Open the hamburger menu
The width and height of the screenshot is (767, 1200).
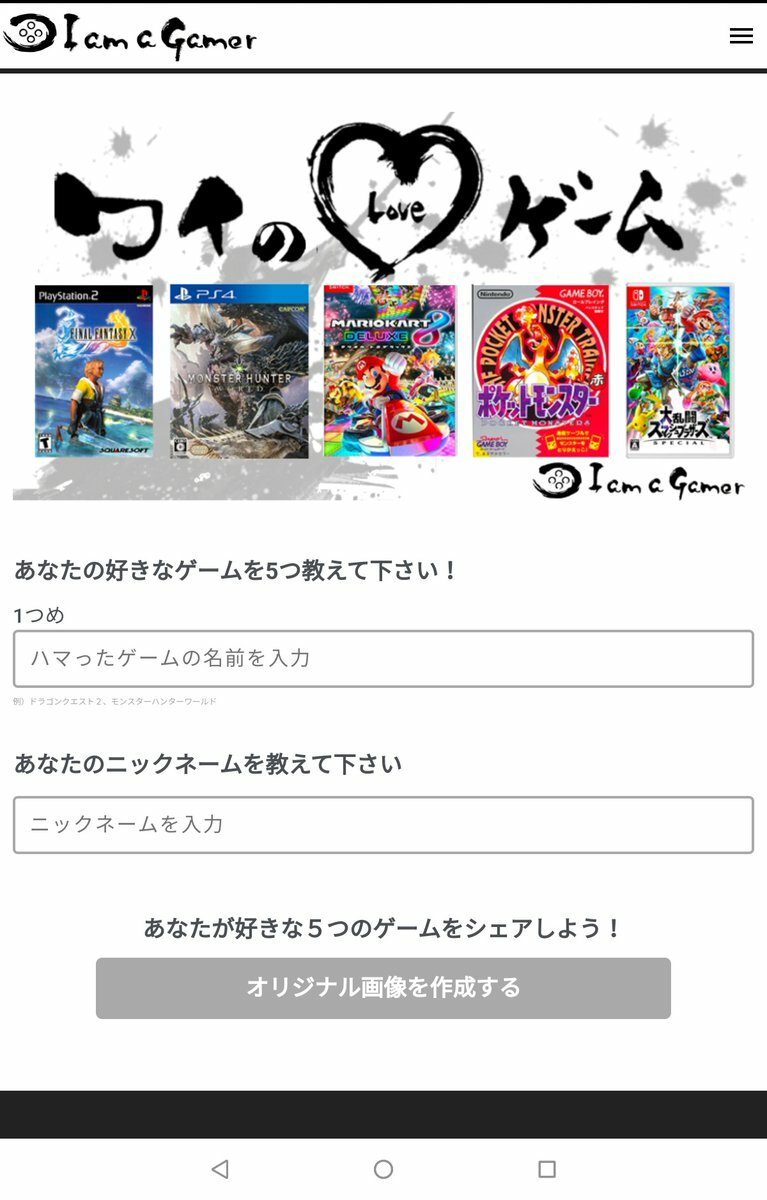tap(741, 36)
